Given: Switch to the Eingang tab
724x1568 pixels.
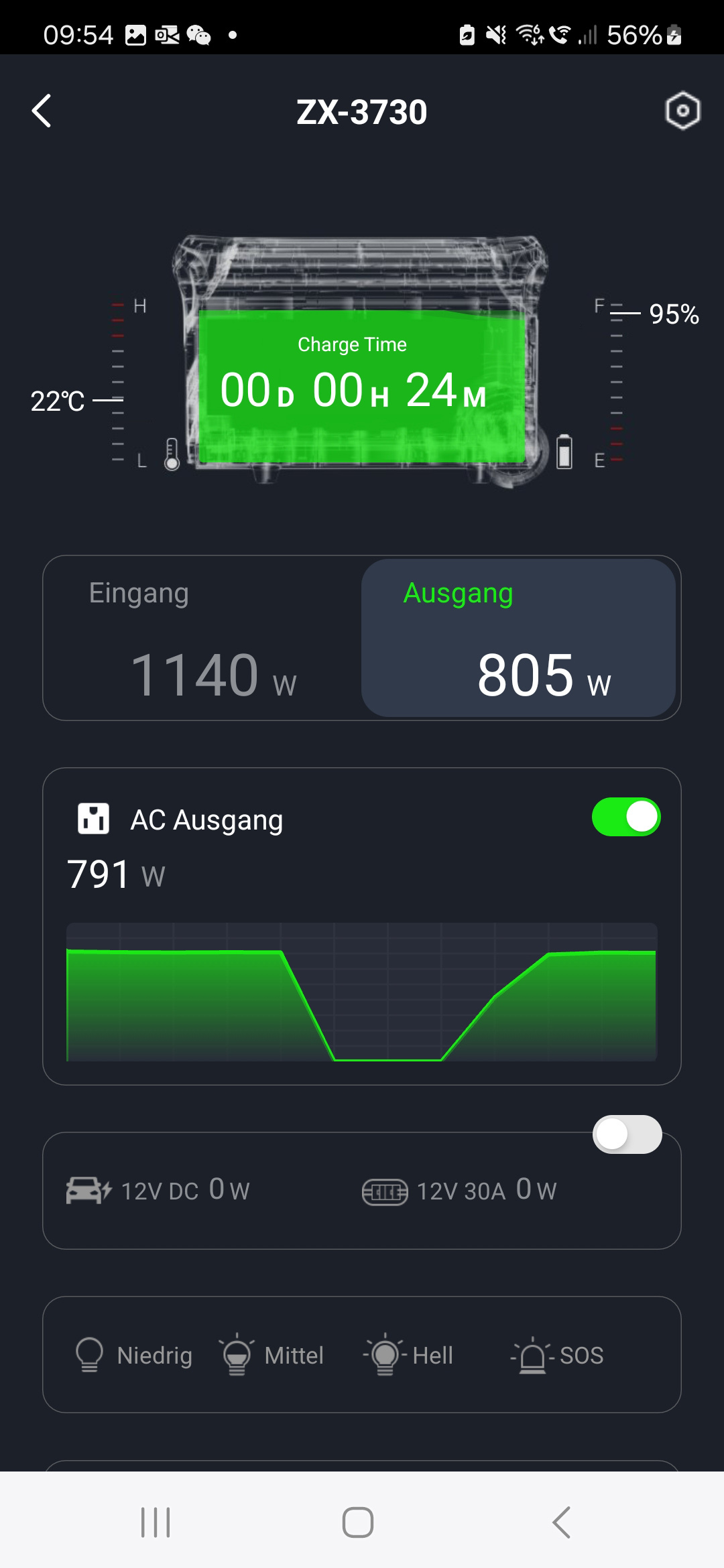Looking at the screenshot, I should pyautogui.click(x=202, y=638).
